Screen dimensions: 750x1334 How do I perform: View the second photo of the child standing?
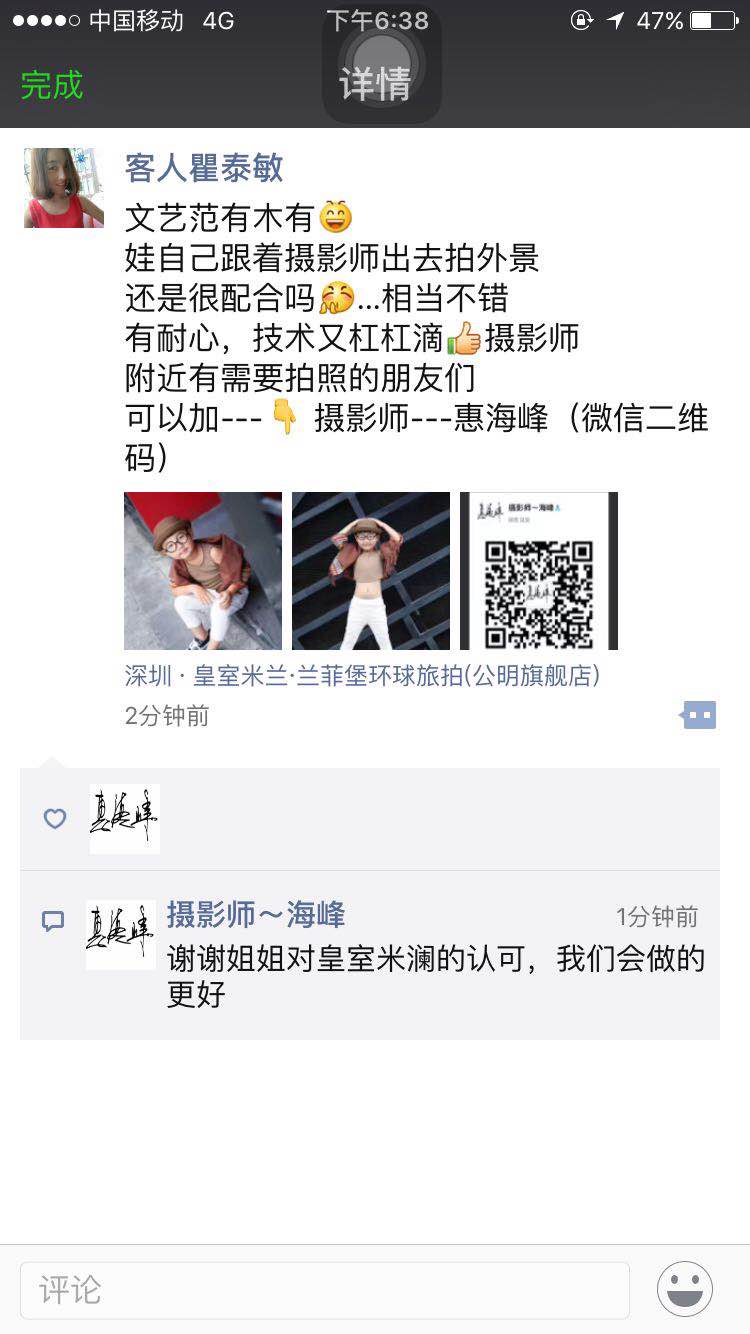(x=371, y=571)
